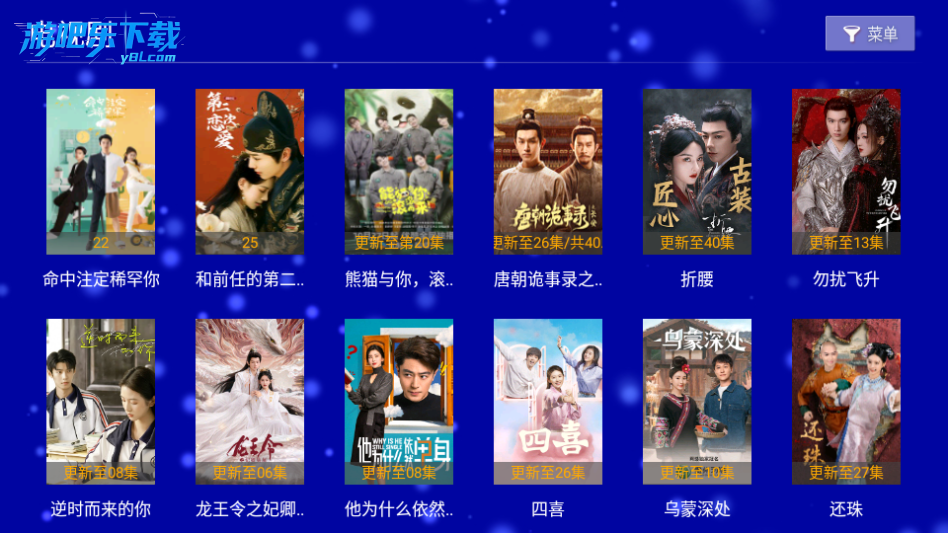
Task: Open 唐朝诡事录之.. series
Action: pyautogui.click(x=548, y=172)
